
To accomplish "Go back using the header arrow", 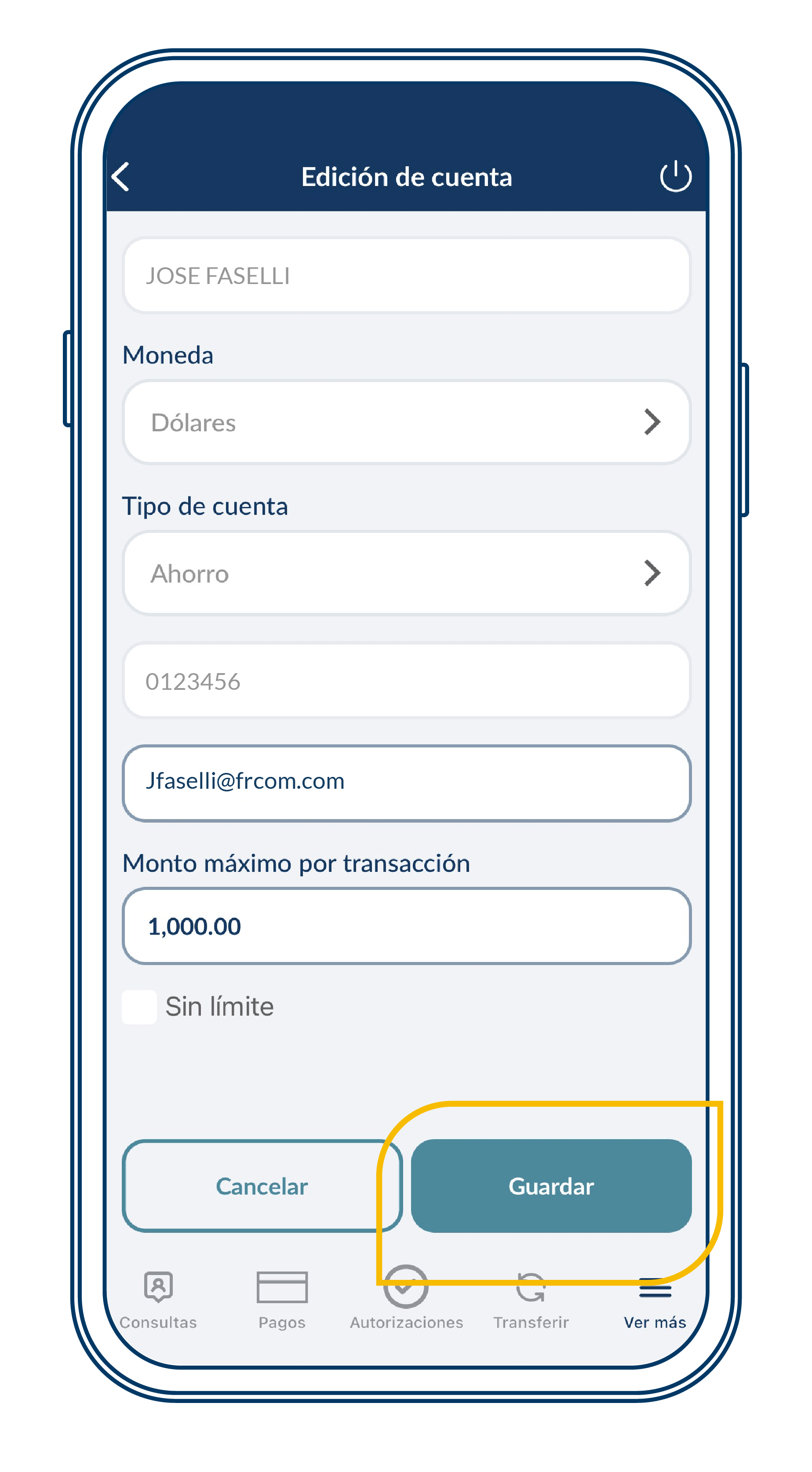I will (x=121, y=177).
